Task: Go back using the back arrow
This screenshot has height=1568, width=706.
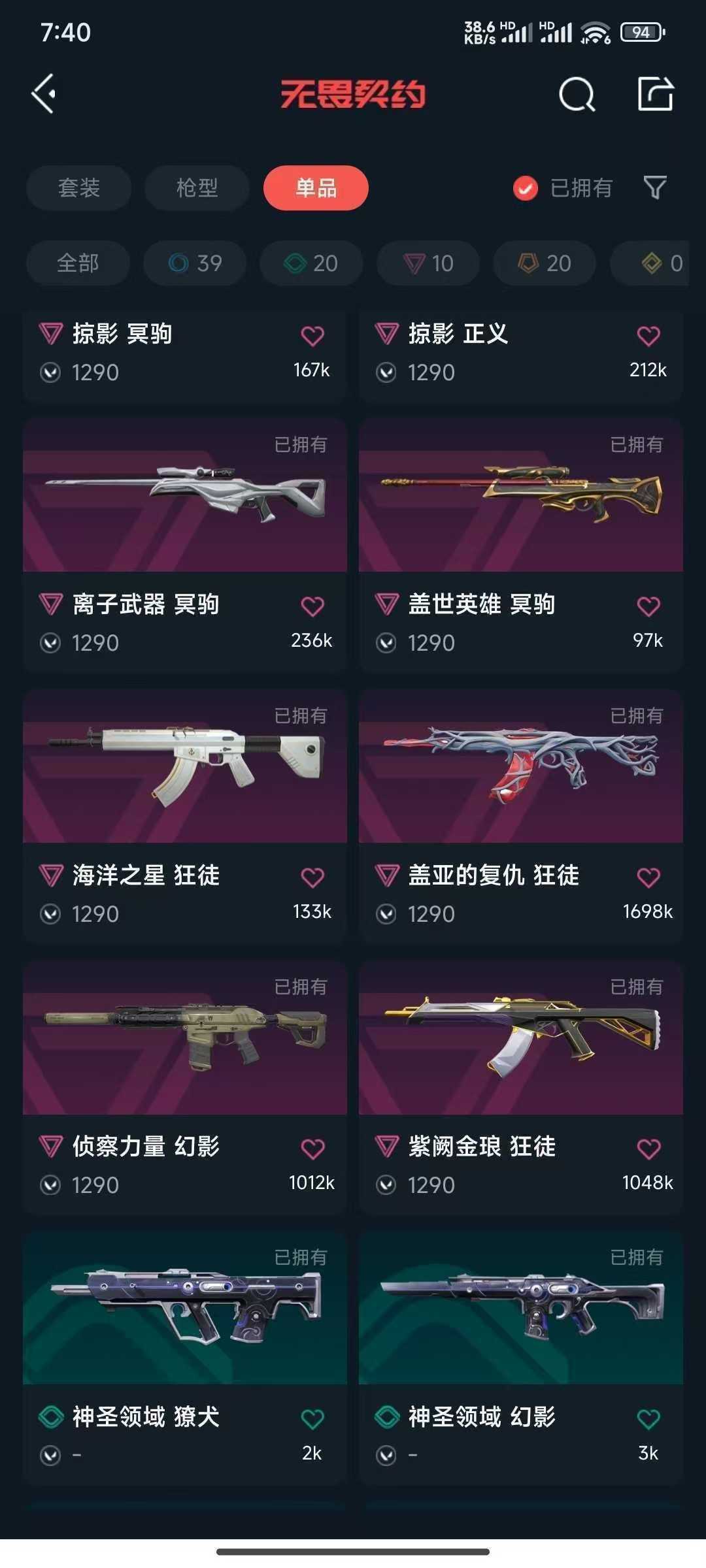Action: (44, 95)
